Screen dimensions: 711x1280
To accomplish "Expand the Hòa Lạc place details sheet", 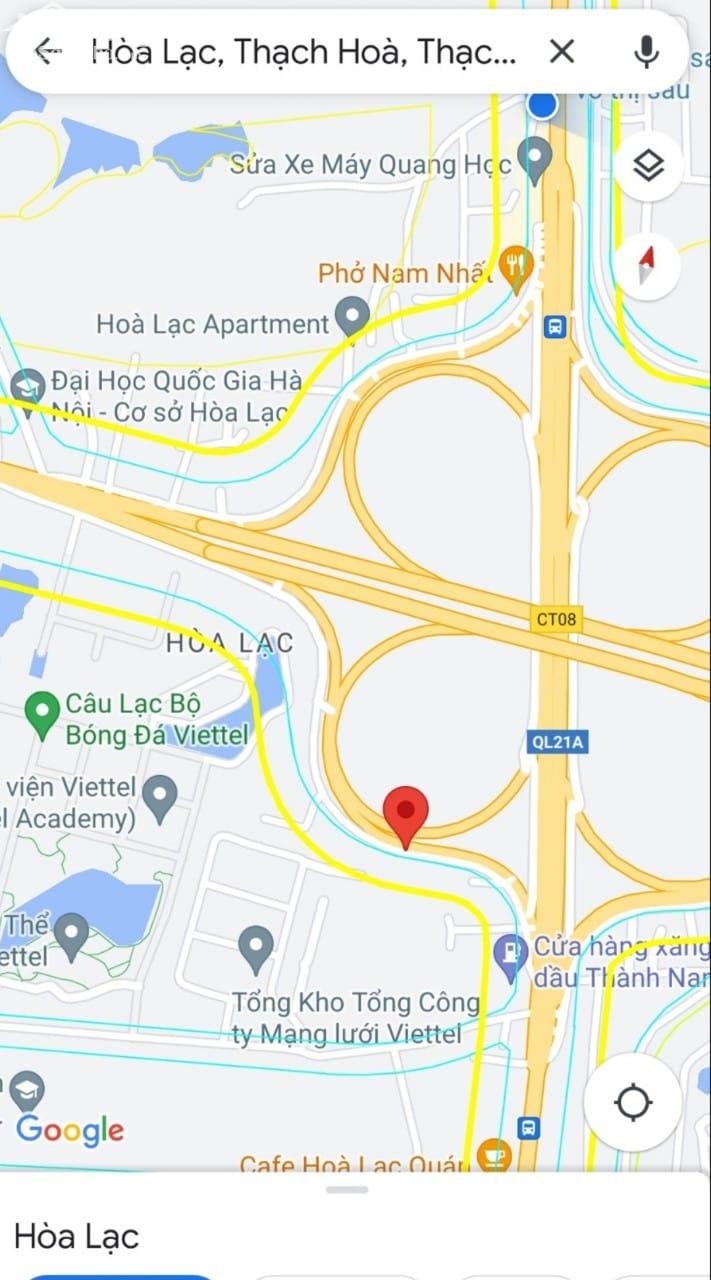I will click(x=347, y=1190).
